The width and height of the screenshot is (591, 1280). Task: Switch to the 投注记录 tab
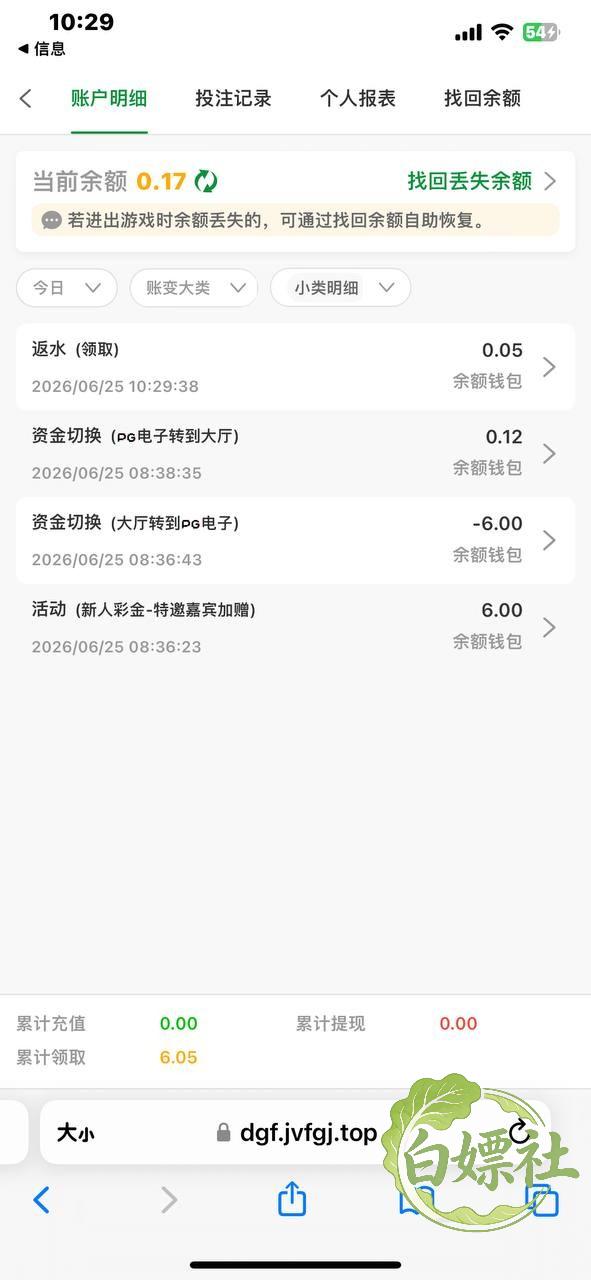233,98
